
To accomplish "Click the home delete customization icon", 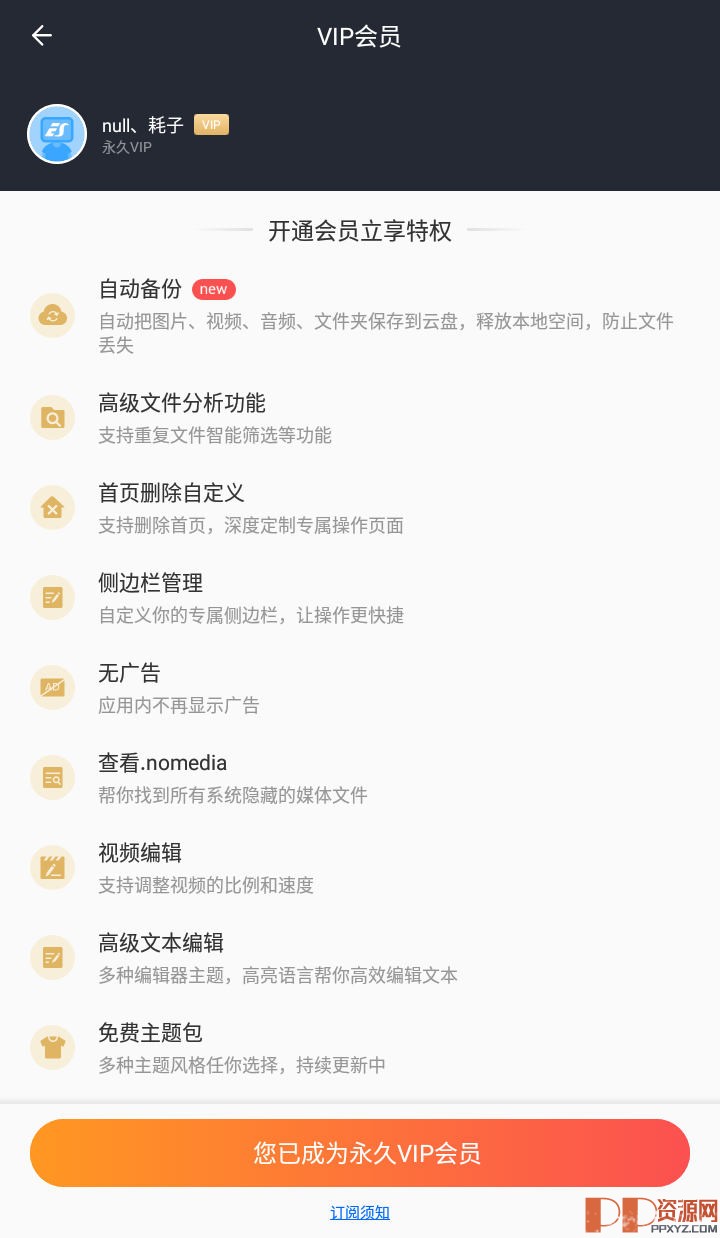I will [x=52, y=507].
